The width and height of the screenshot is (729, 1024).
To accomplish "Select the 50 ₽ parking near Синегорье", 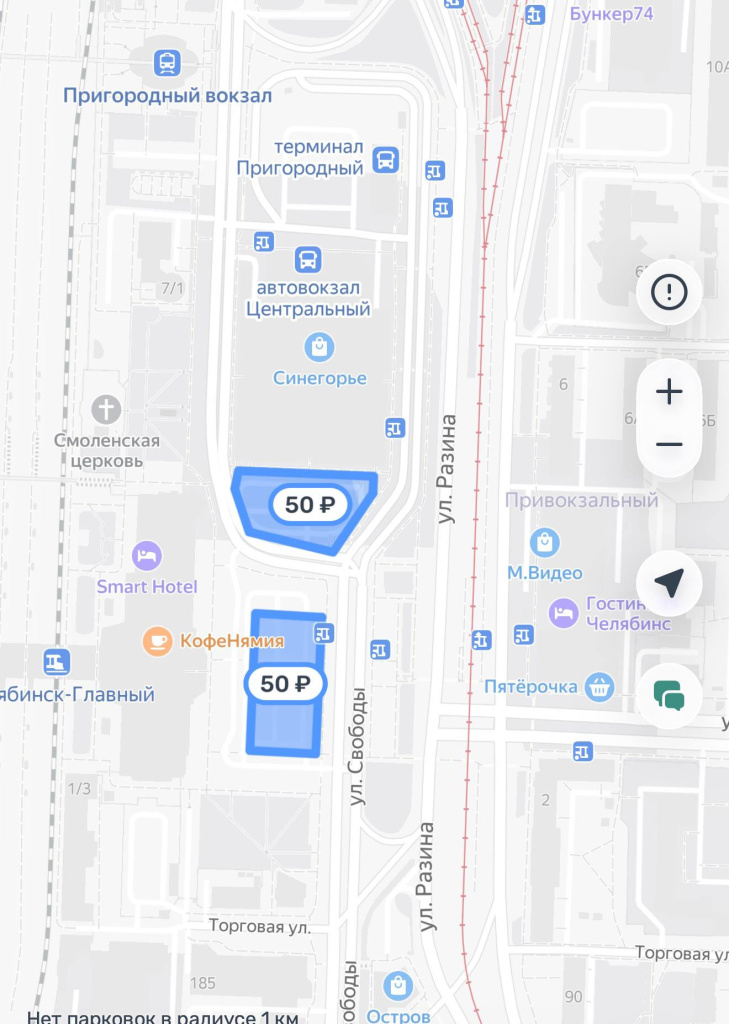I will point(308,505).
